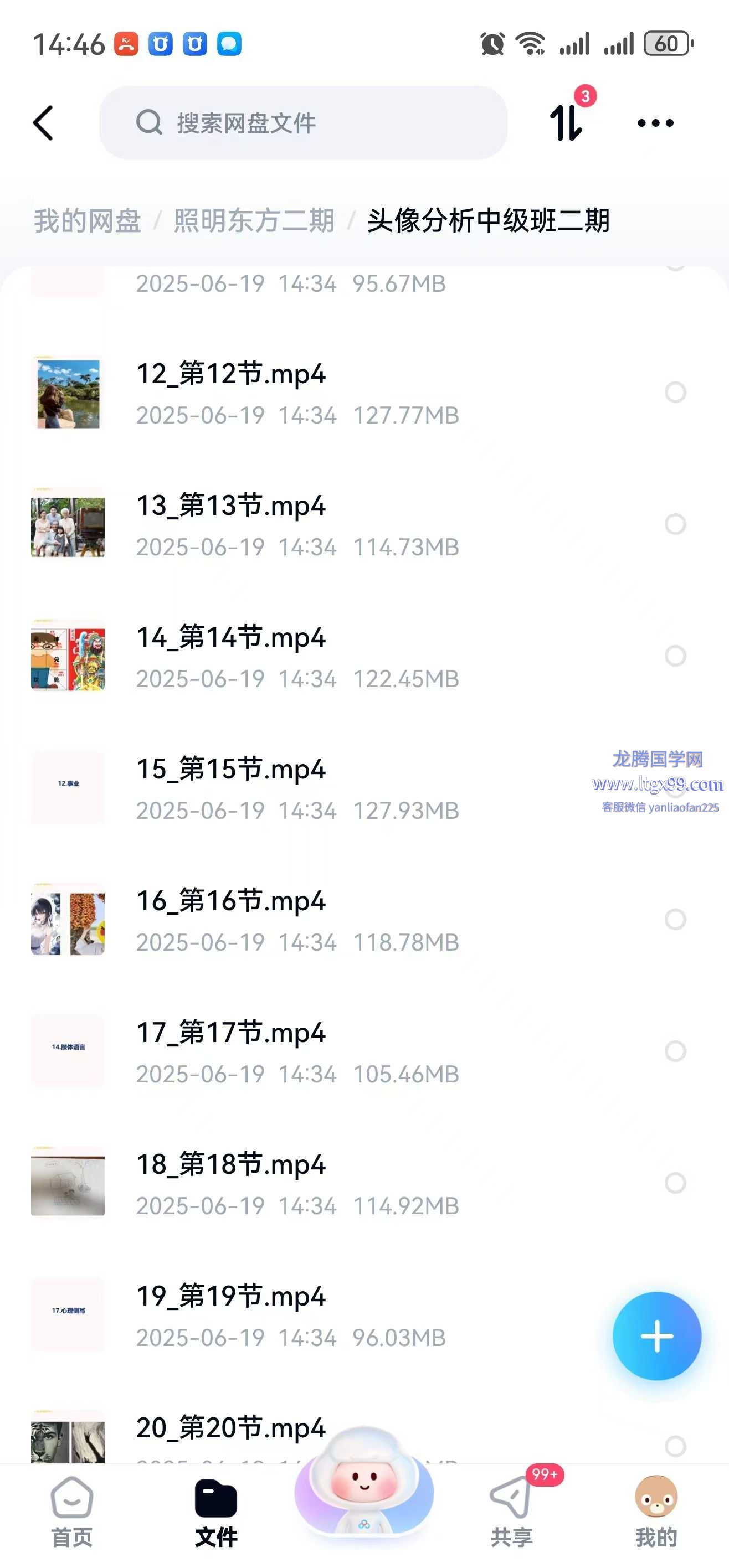Go to 我的网盘 in the breadcrumb
This screenshot has width=729, height=1568.
coord(88,220)
